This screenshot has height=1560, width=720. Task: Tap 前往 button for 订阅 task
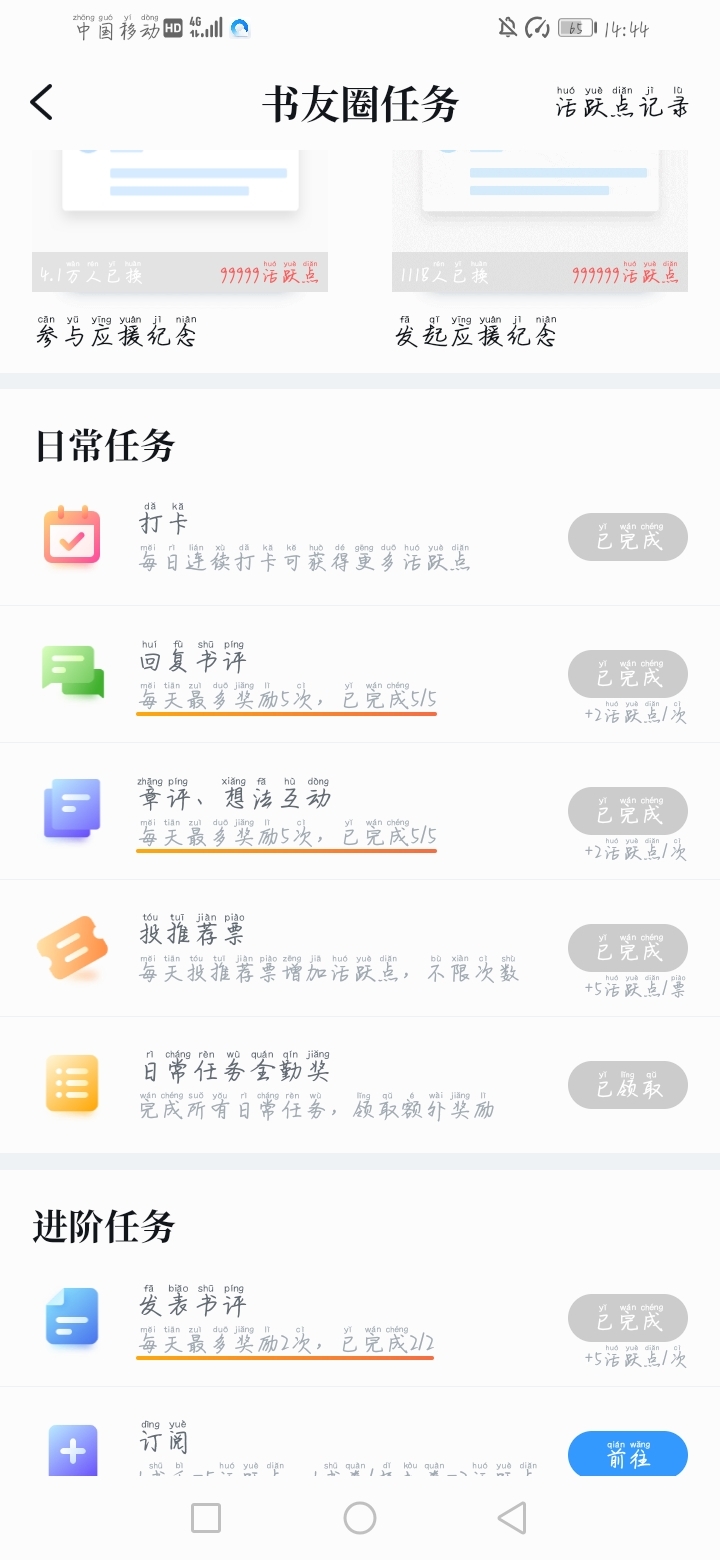coord(628,1455)
